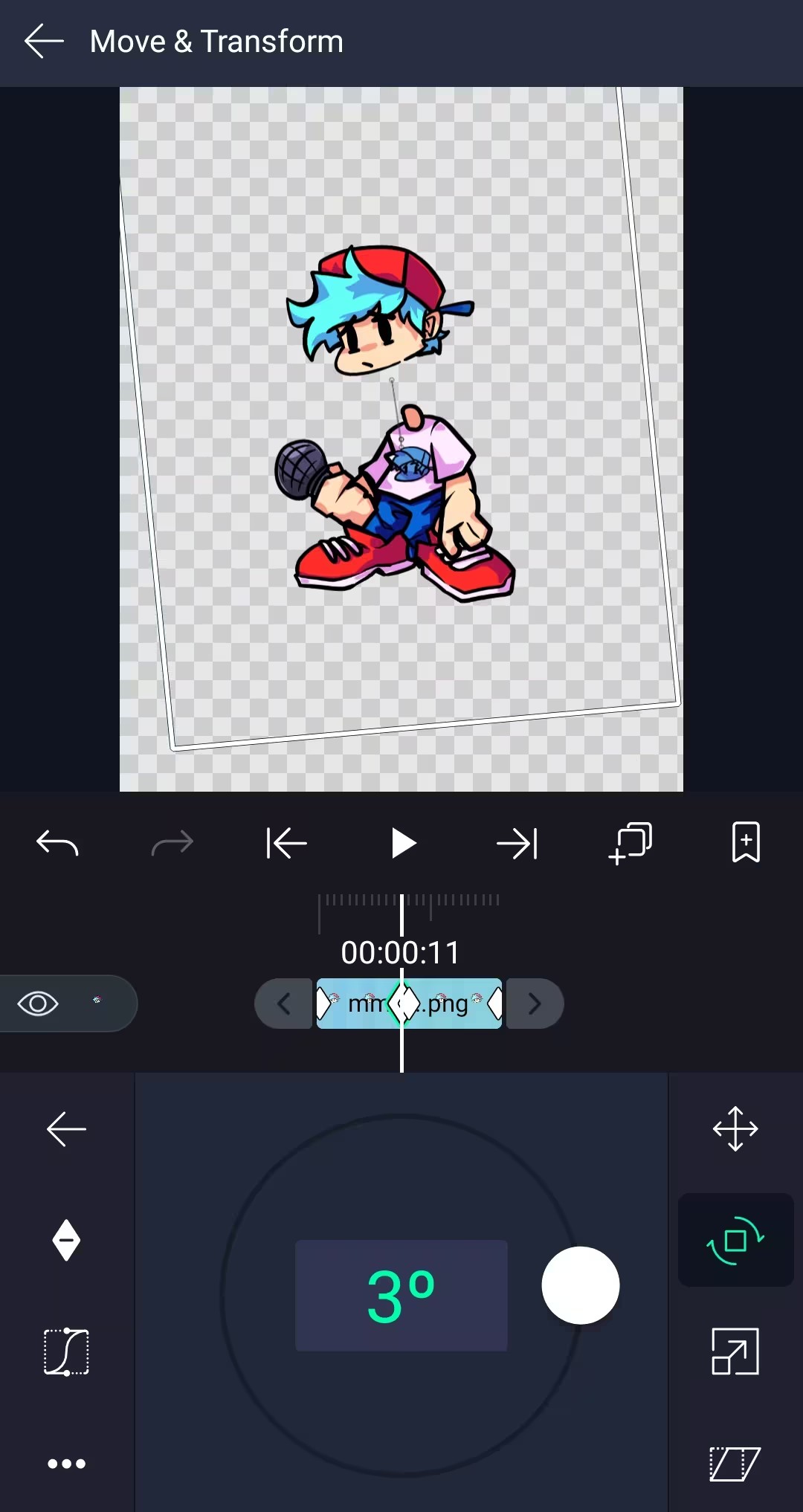The height and width of the screenshot is (1512, 803).
Task: Tap the 3° rotation value field
Action: [x=401, y=1296]
